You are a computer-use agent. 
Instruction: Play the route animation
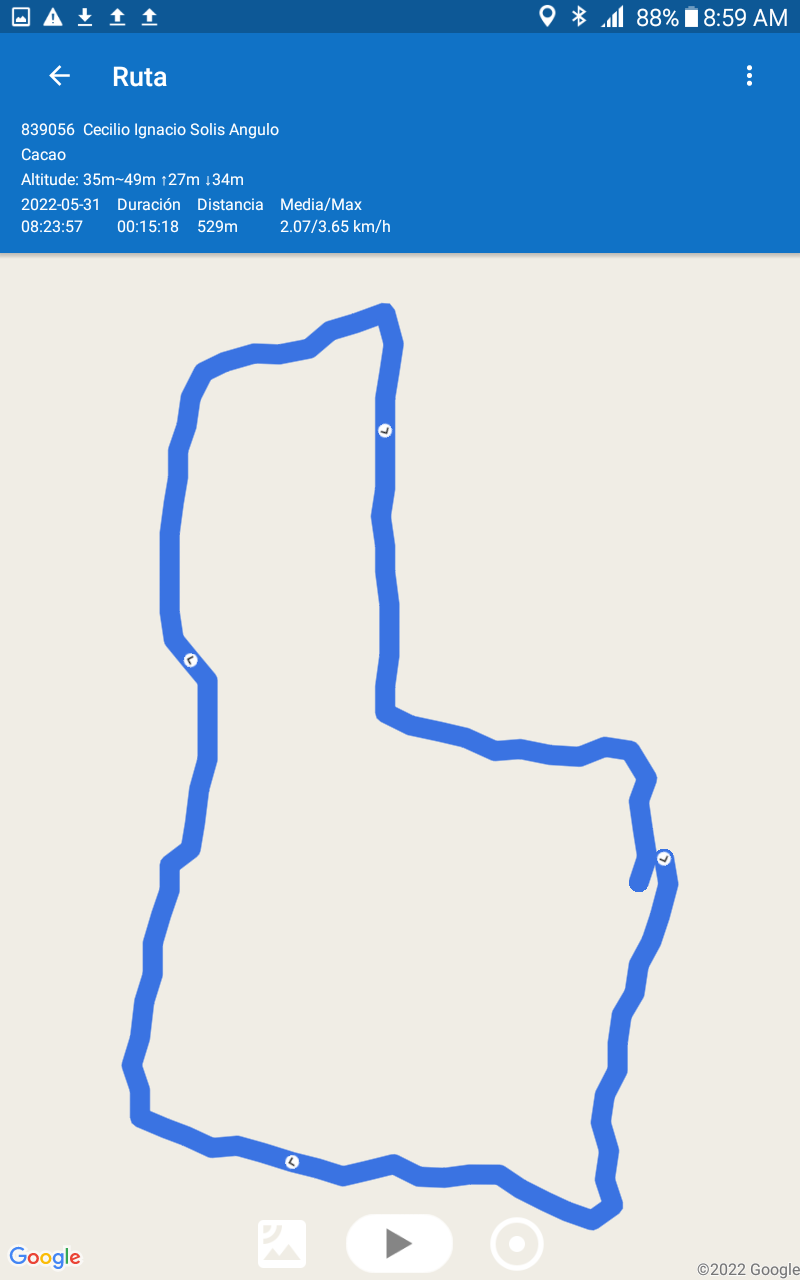pyautogui.click(x=399, y=1243)
